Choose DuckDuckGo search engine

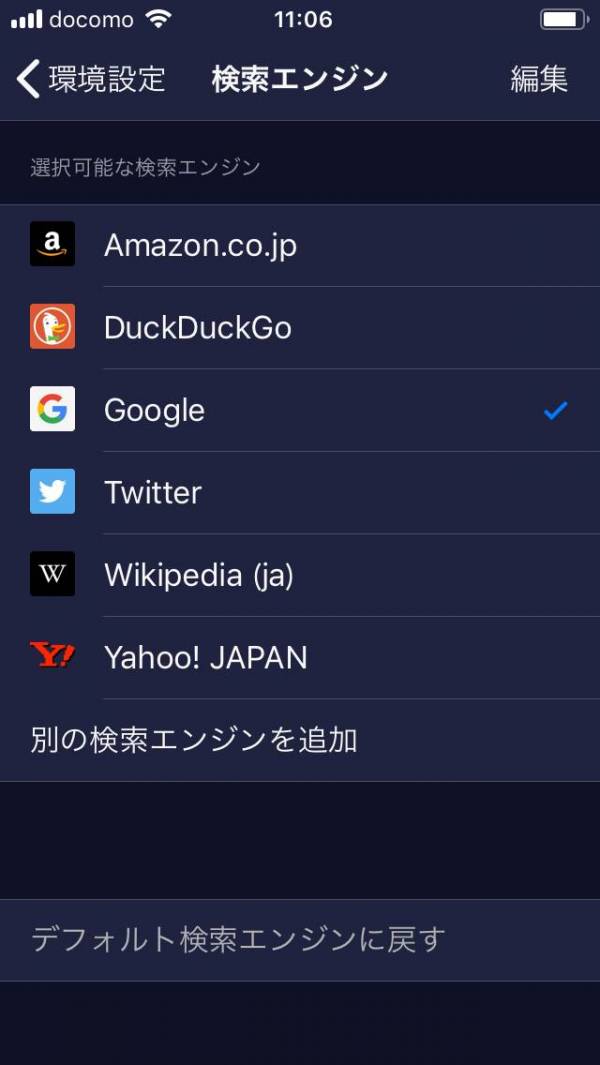[x=300, y=328]
